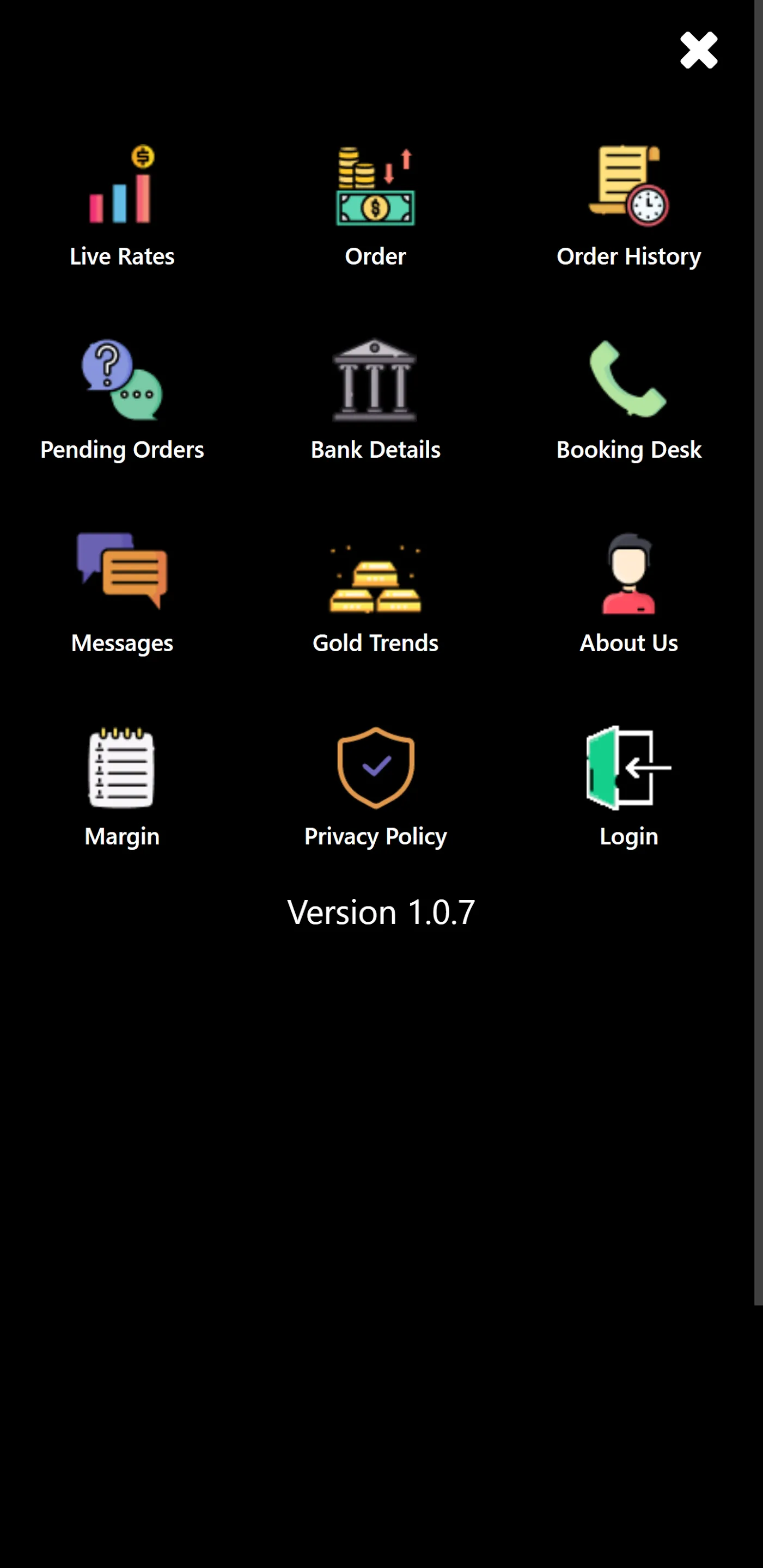Image resolution: width=763 pixels, height=1568 pixels.
Task: Open Live Rates
Action: coord(122,207)
